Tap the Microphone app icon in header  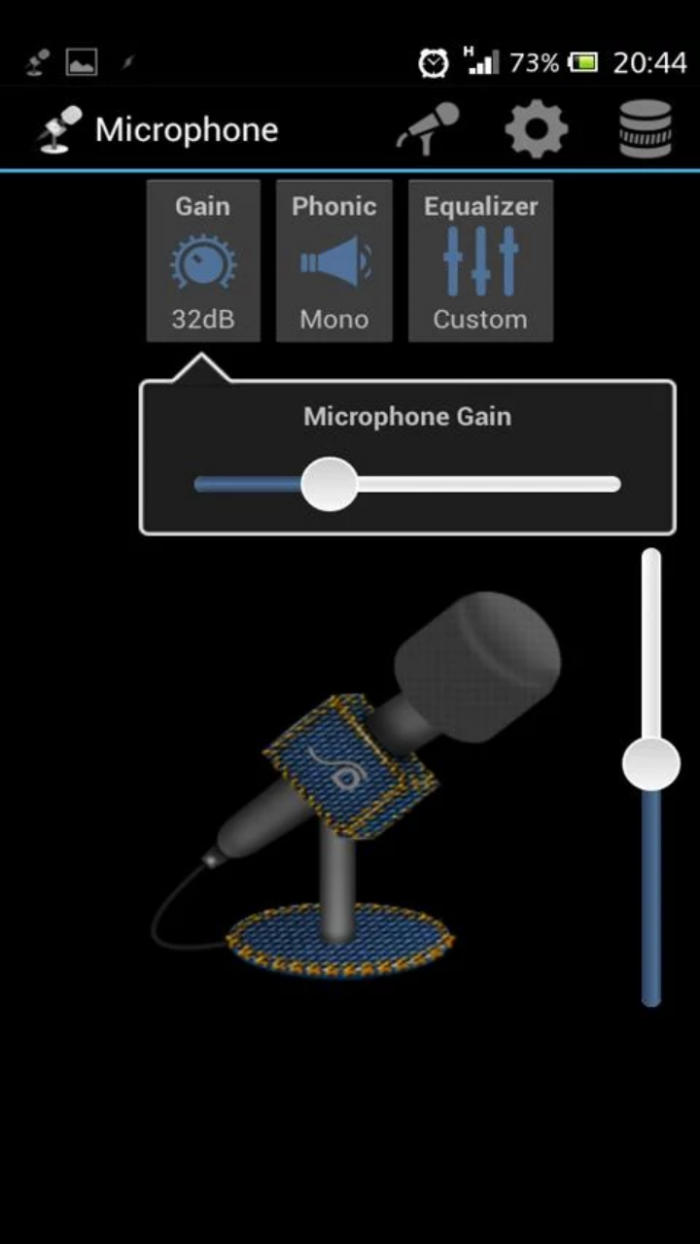(60, 130)
